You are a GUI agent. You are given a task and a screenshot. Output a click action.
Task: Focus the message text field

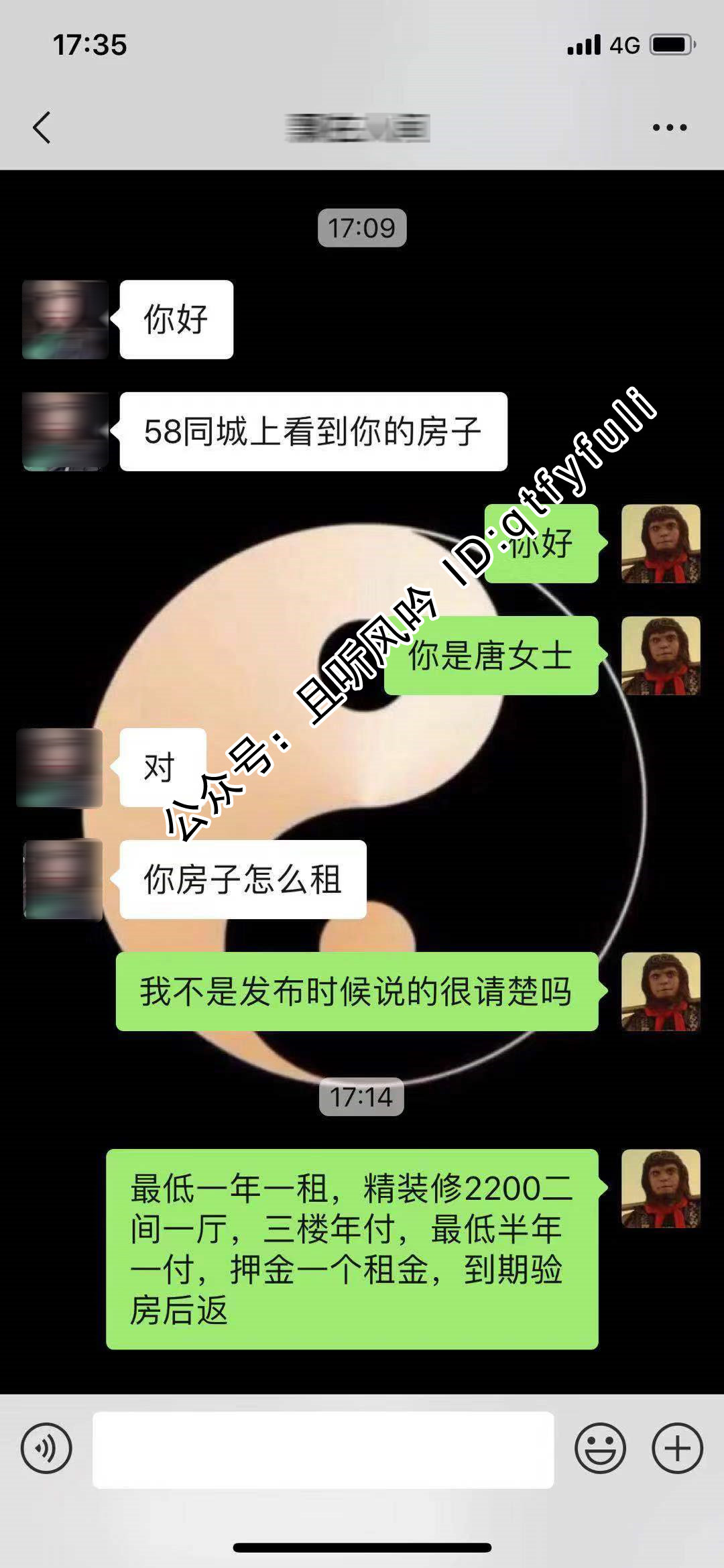click(323, 1449)
